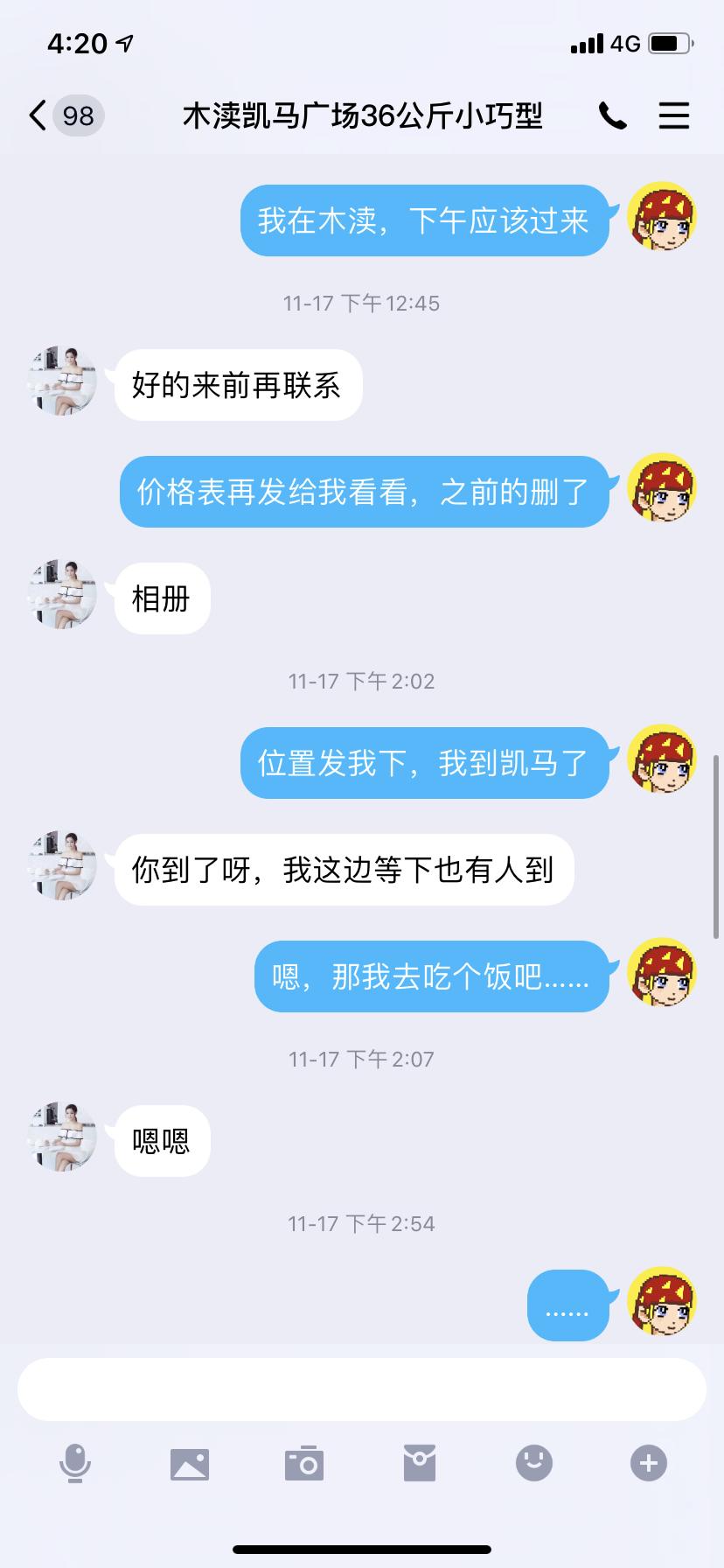
Task: Tap the chat title 木渎凯马广场36公斤小巧型
Action: coord(362,115)
